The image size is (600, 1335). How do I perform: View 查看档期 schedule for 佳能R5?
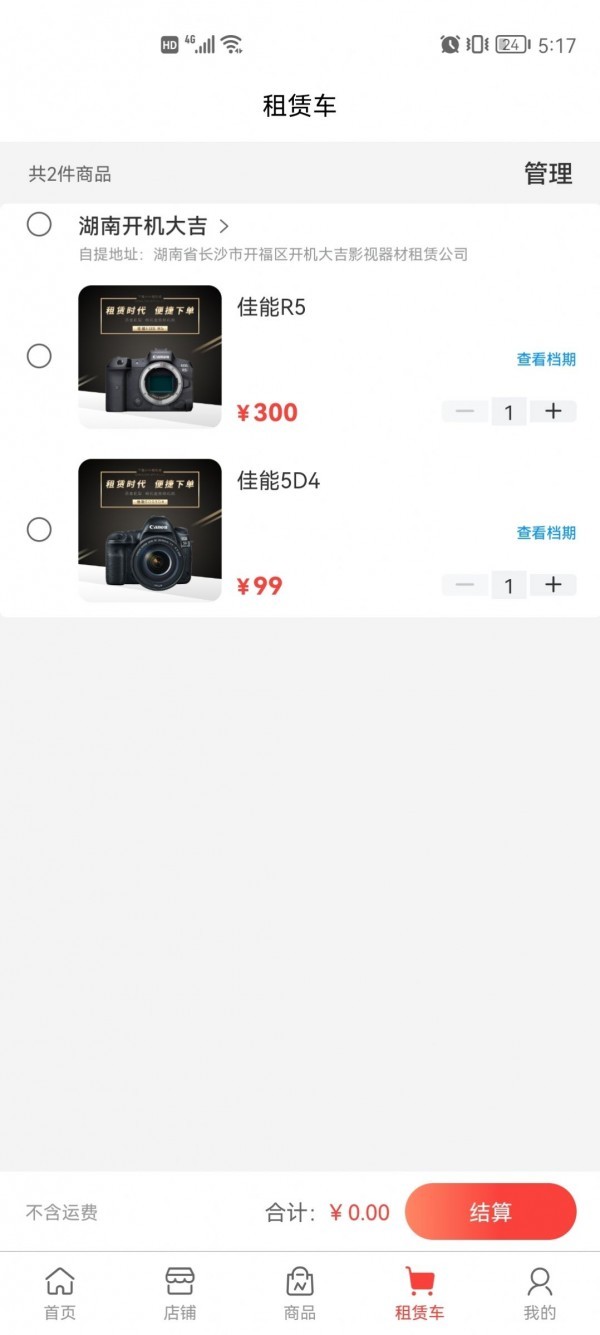(x=546, y=360)
